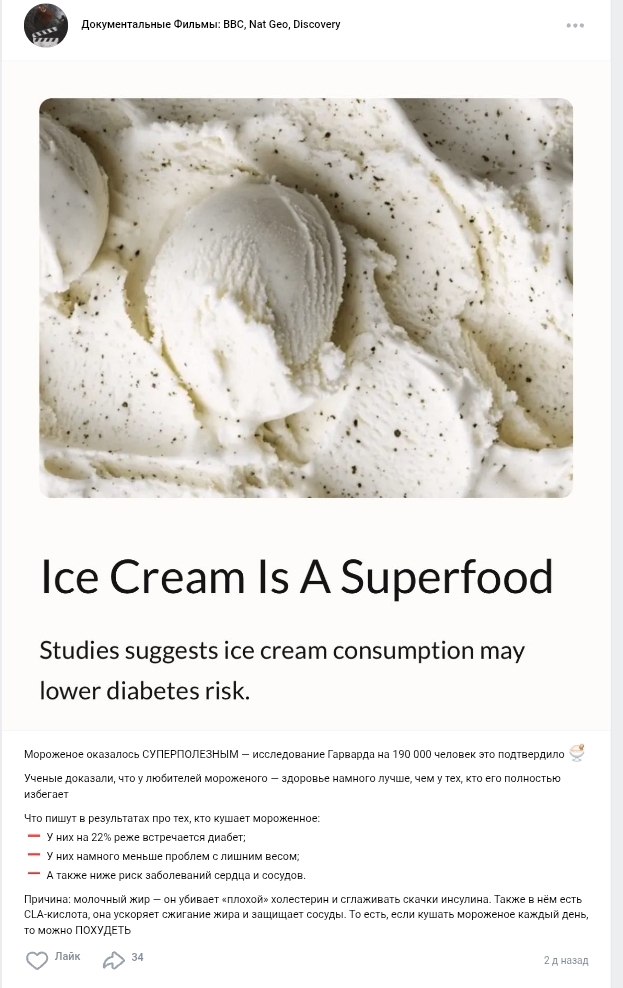Open the post's three-dot overflow menu

tap(575, 26)
